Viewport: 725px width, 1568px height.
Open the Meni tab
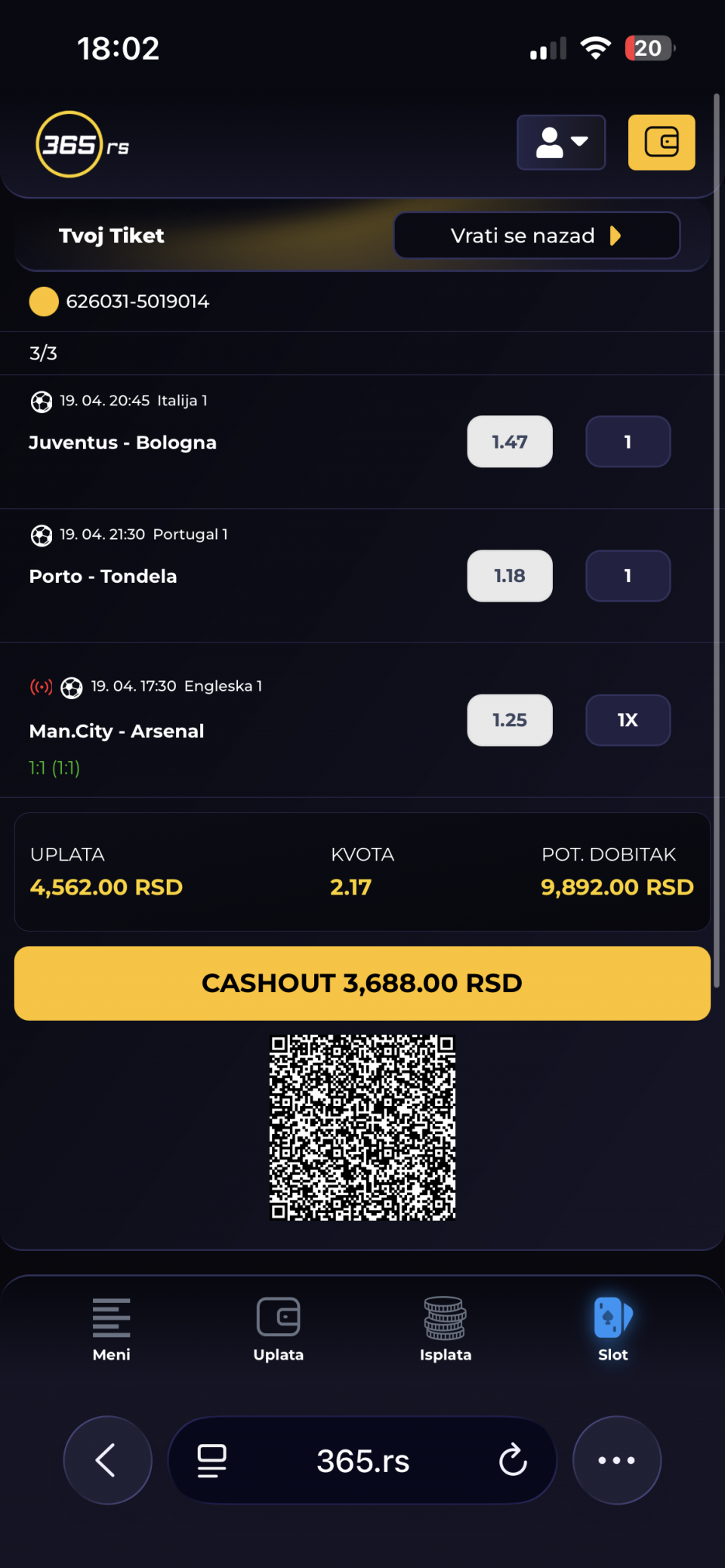pyautogui.click(x=111, y=1329)
